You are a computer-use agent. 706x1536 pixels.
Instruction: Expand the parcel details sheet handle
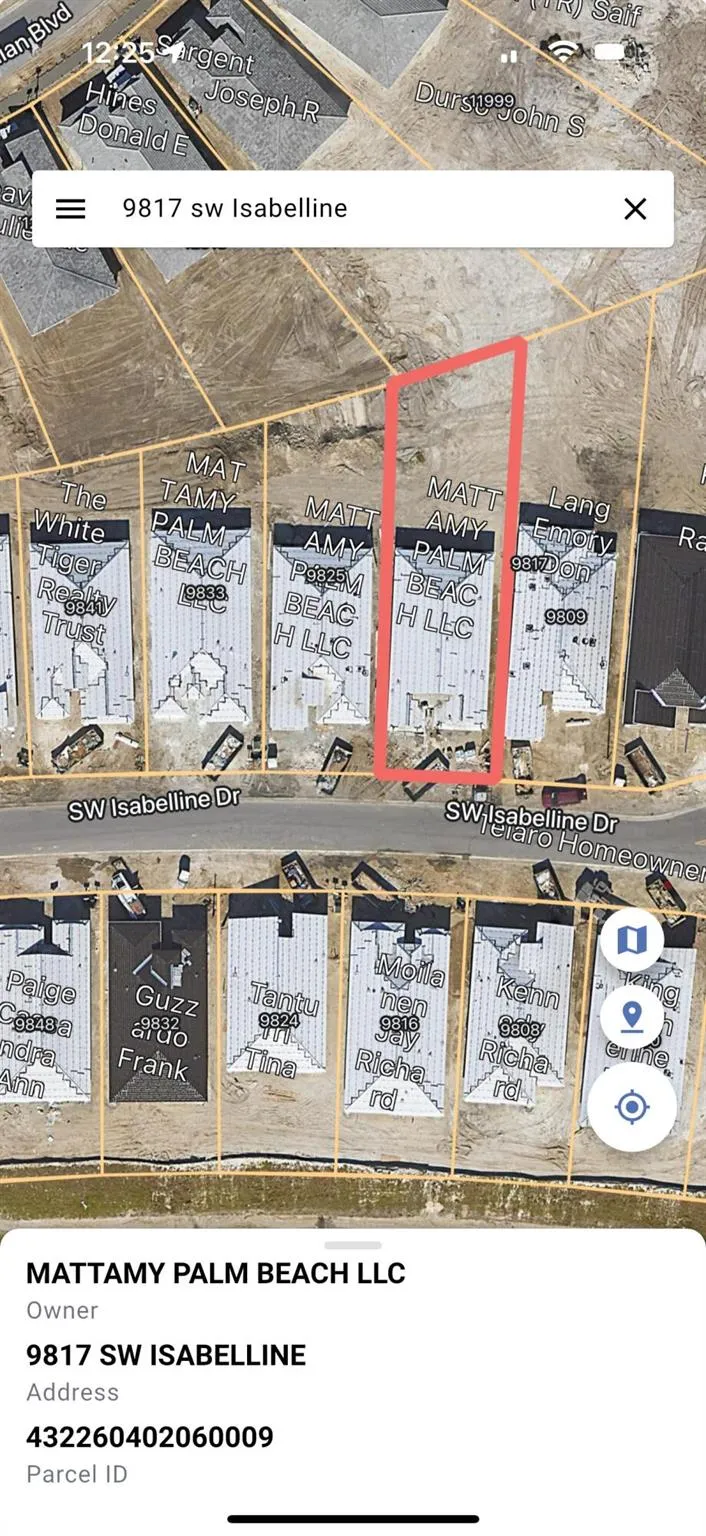click(353, 1245)
